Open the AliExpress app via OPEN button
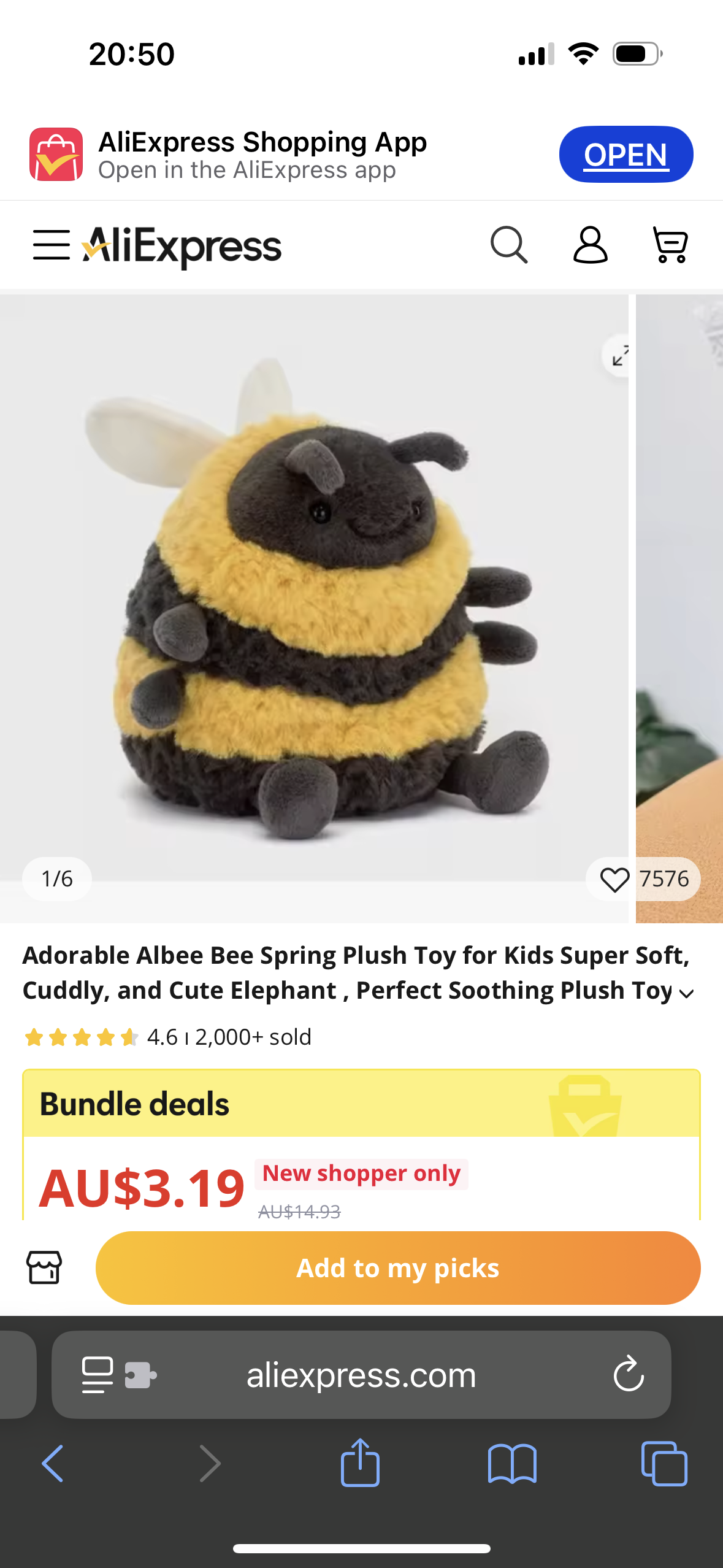This screenshot has height=1568, width=723. pos(625,155)
